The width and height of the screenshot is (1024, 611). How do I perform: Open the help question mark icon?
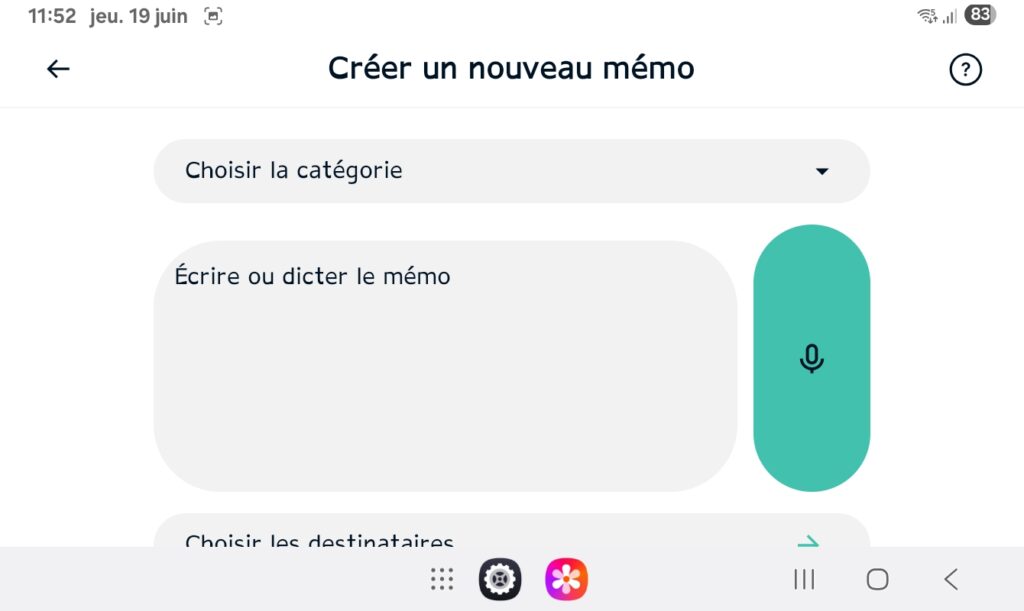click(964, 69)
